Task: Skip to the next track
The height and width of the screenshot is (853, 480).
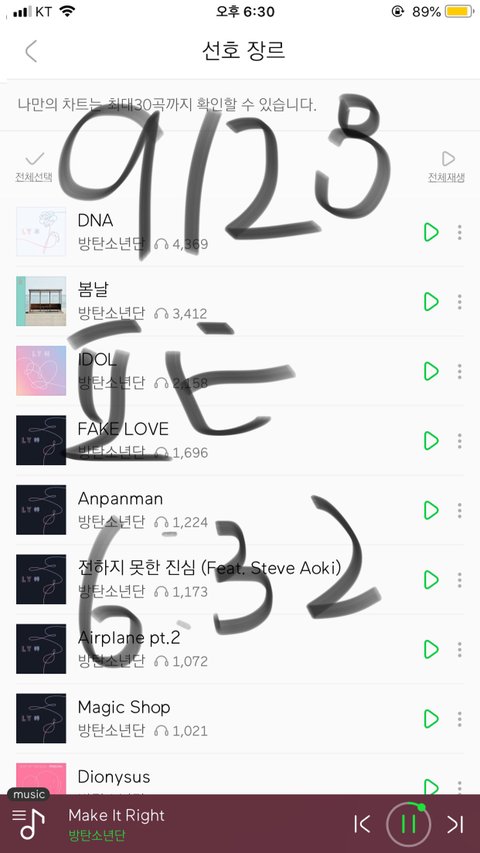Action: 456,824
